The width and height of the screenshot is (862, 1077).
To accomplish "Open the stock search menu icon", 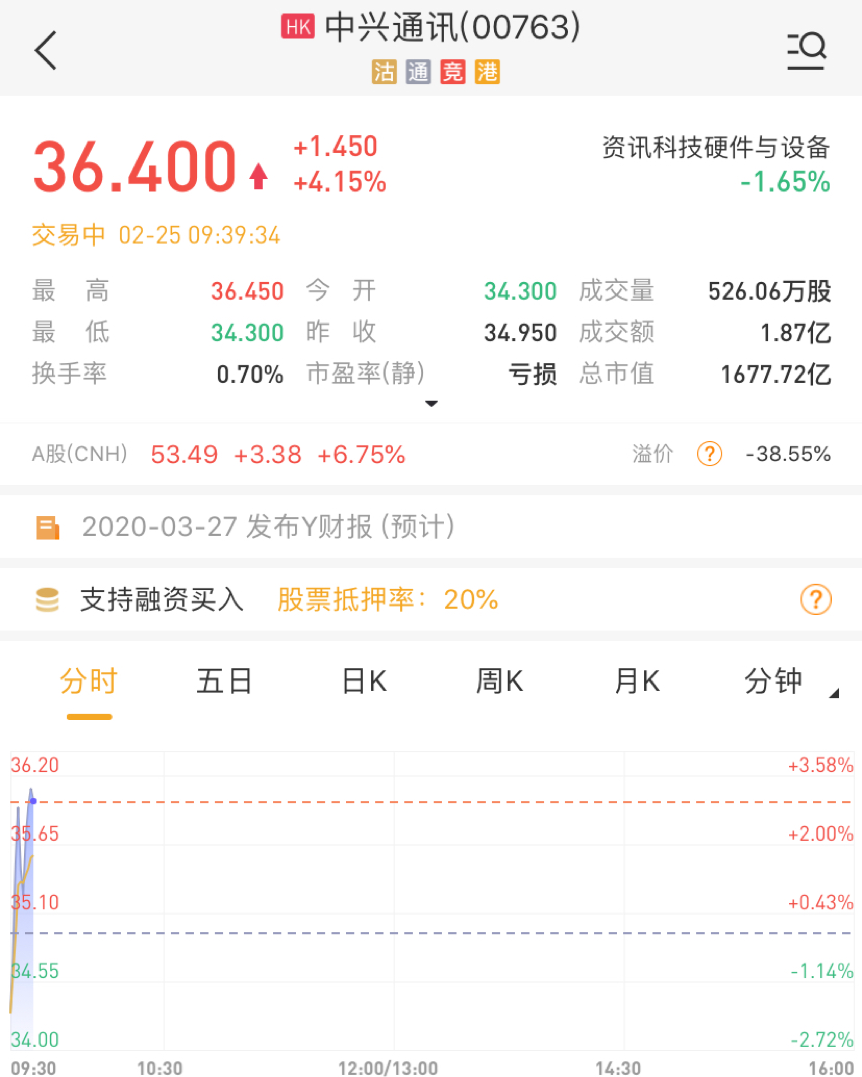I will [805, 50].
